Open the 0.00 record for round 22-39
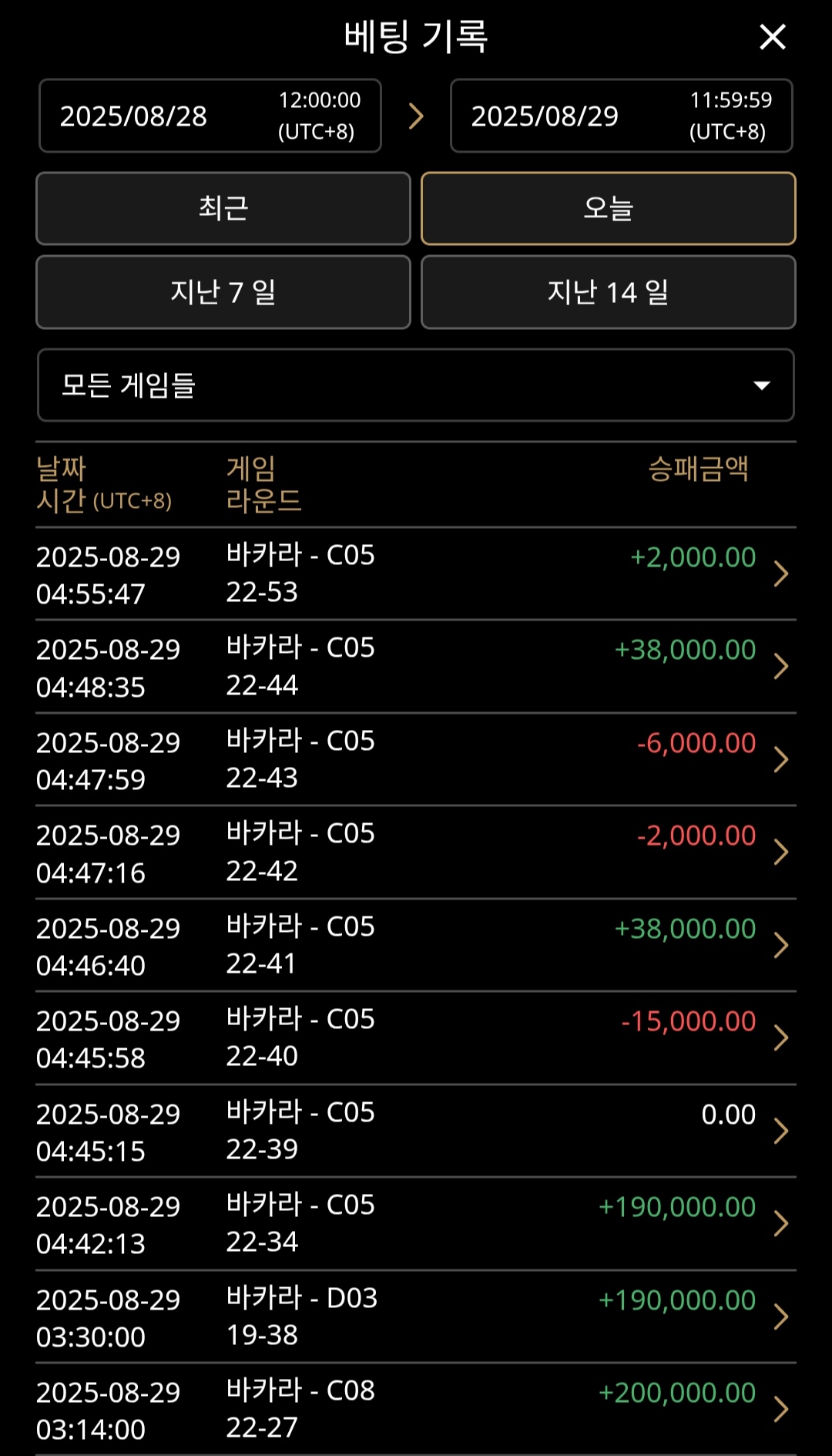832x1456 pixels. 415,1131
